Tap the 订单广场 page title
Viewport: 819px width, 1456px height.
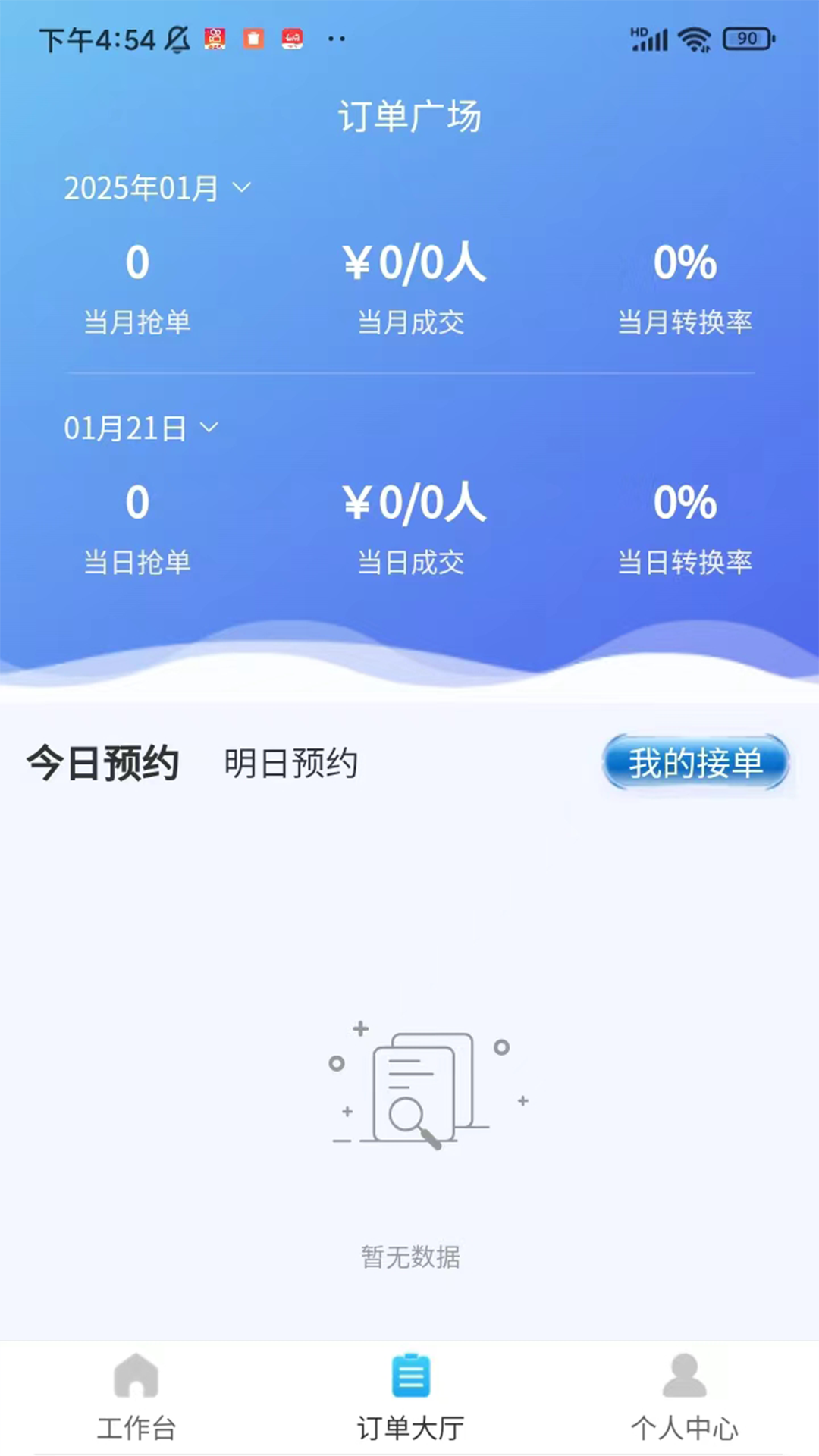409,115
